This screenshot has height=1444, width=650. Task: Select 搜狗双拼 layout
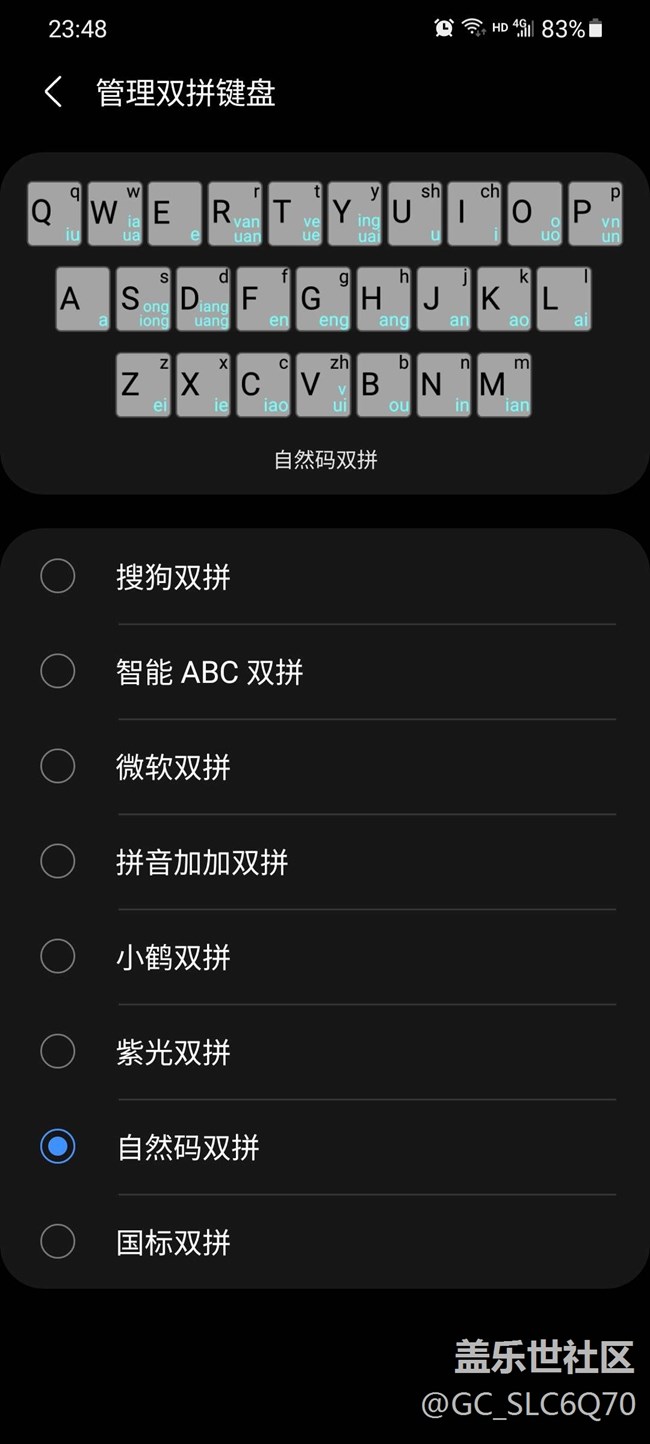[325, 576]
